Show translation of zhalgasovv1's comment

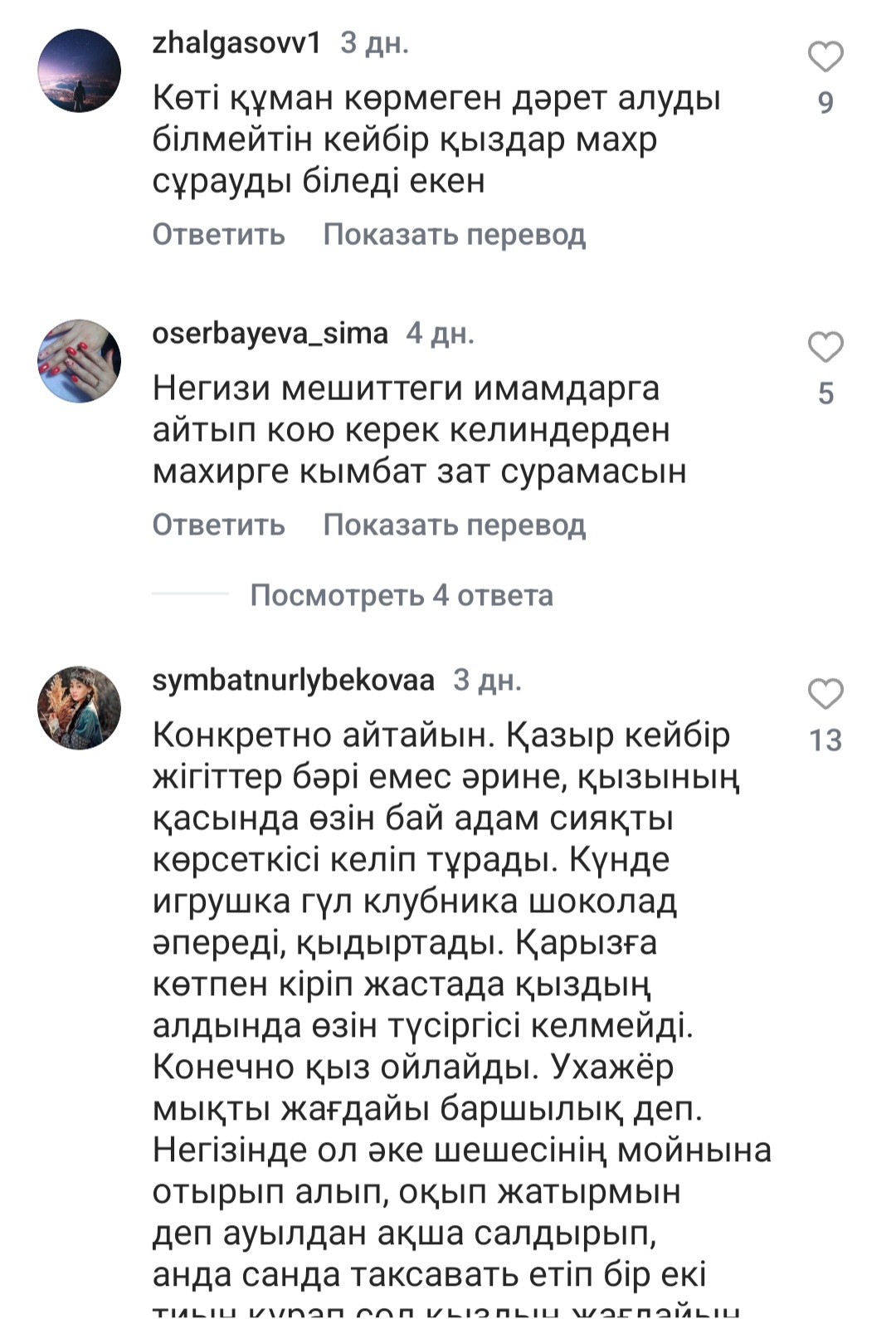tap(454, 235)
